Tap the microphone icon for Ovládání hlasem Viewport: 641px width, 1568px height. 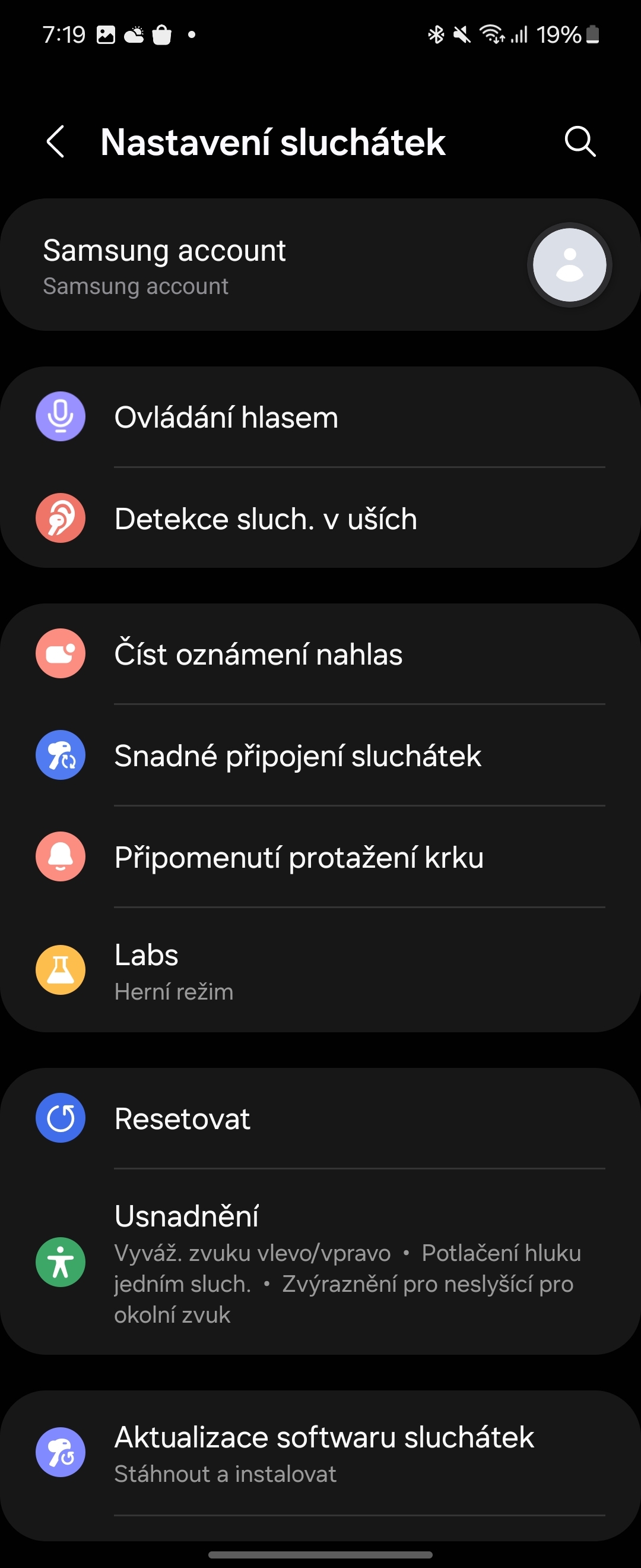[x=60, y=416]
